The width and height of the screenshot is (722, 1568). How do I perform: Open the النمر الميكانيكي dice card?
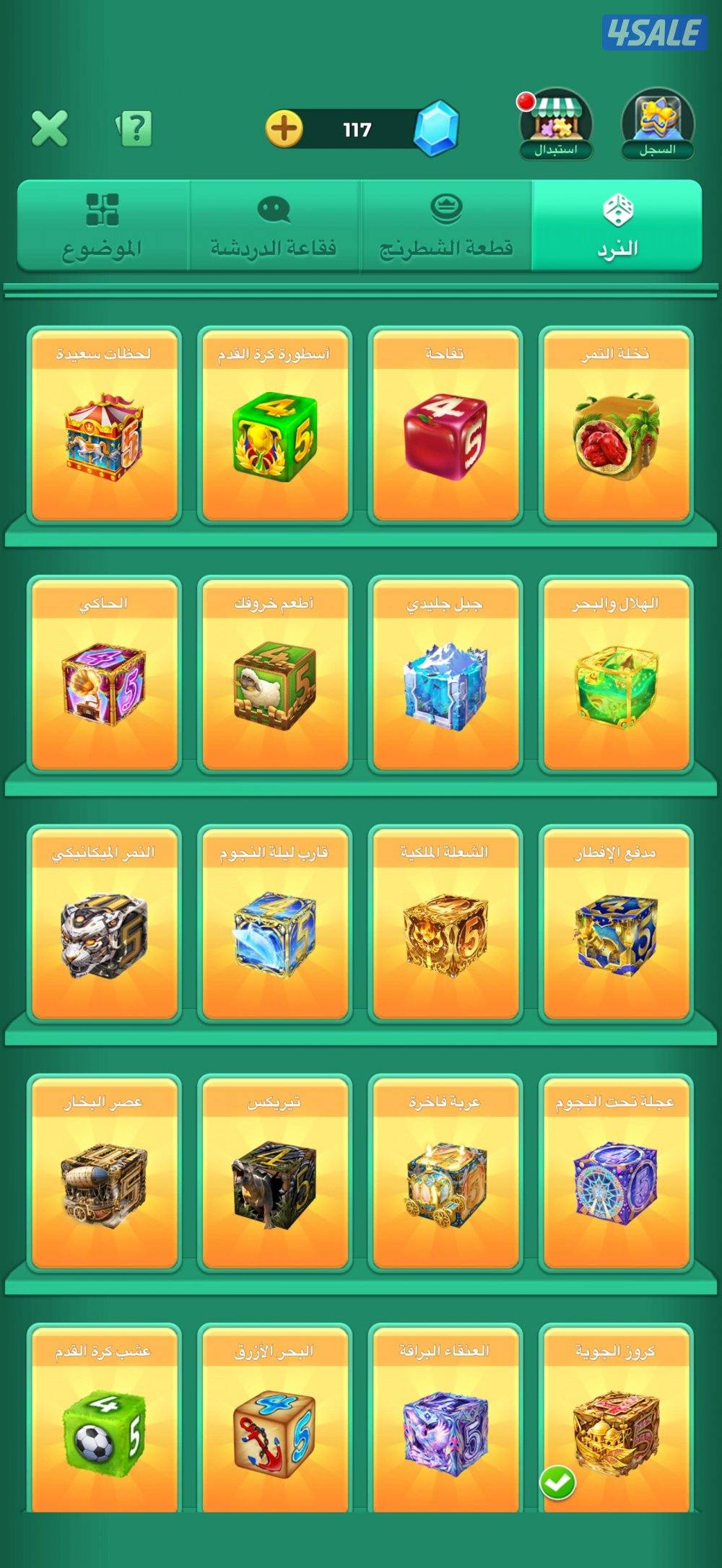pos(104,924)
